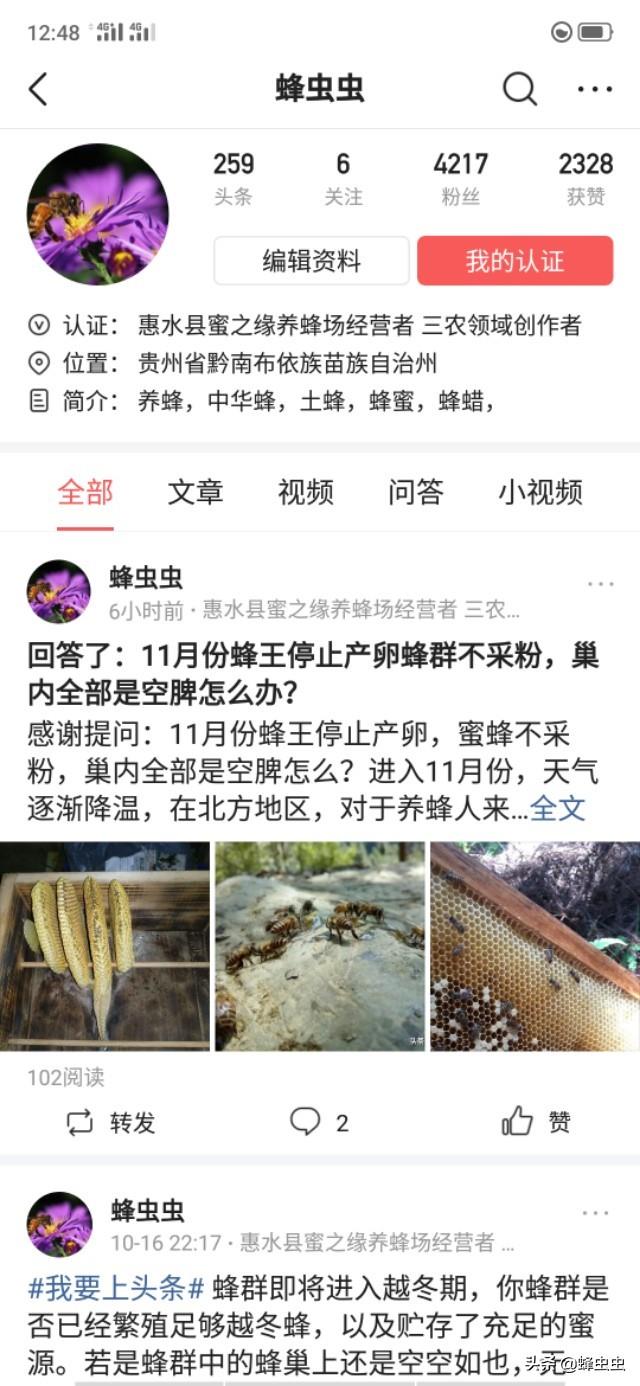Switch to the 视频 tab

pyautogui.click(x=305, y=492)
